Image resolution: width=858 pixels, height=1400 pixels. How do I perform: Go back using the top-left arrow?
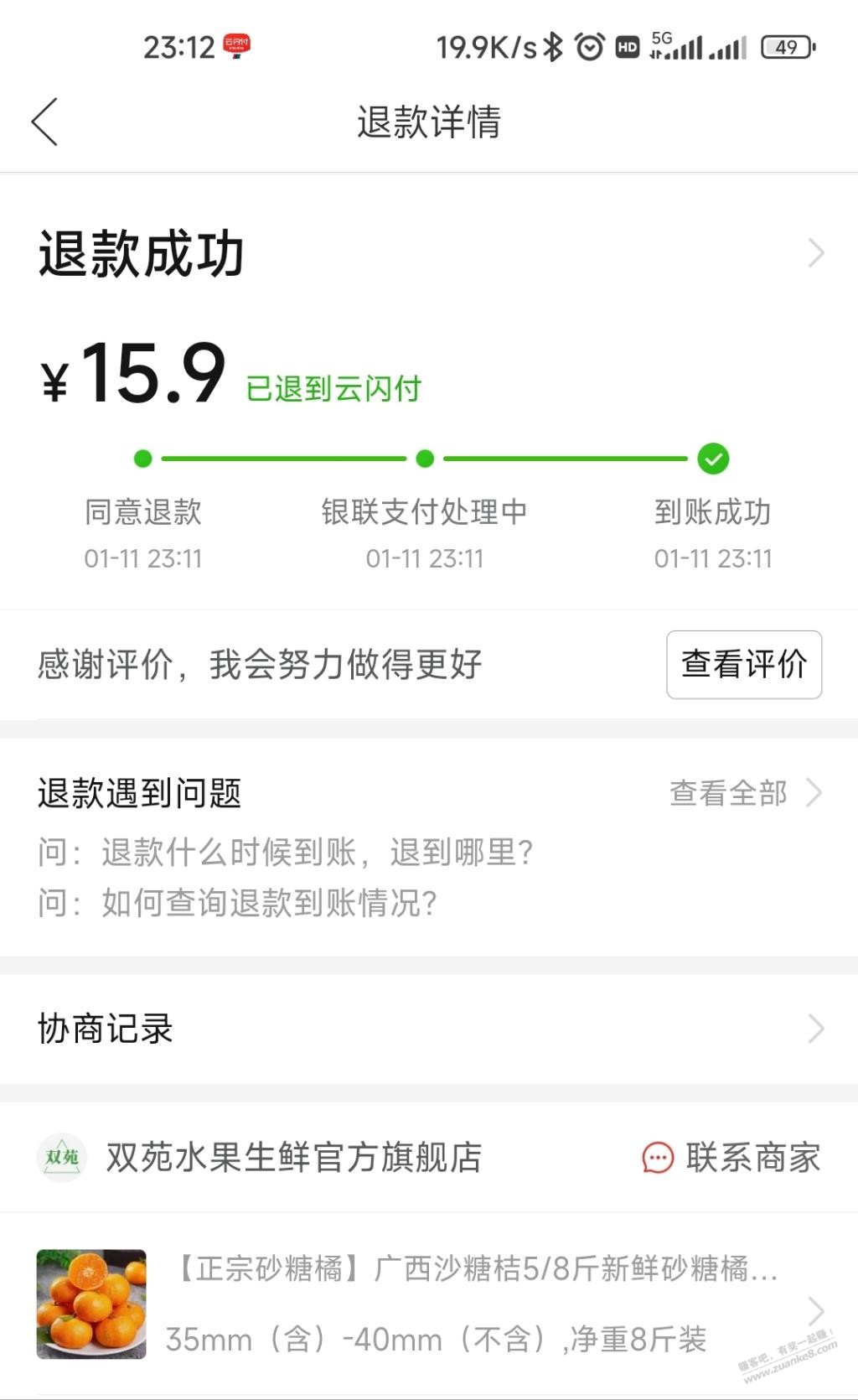pyautogui.click(x=44, y=122)
